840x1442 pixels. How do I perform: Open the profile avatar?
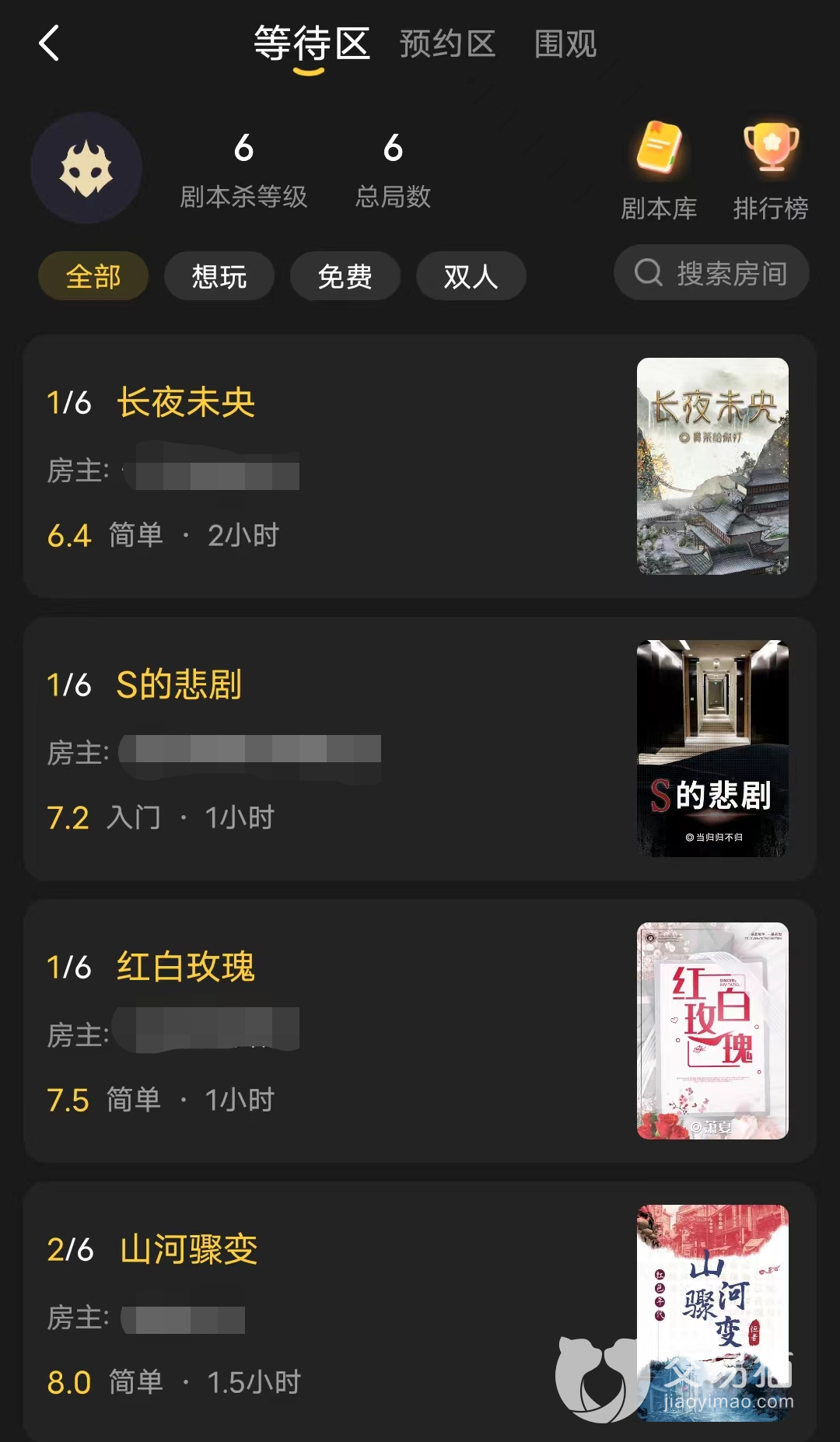click(x=86, y=168)
